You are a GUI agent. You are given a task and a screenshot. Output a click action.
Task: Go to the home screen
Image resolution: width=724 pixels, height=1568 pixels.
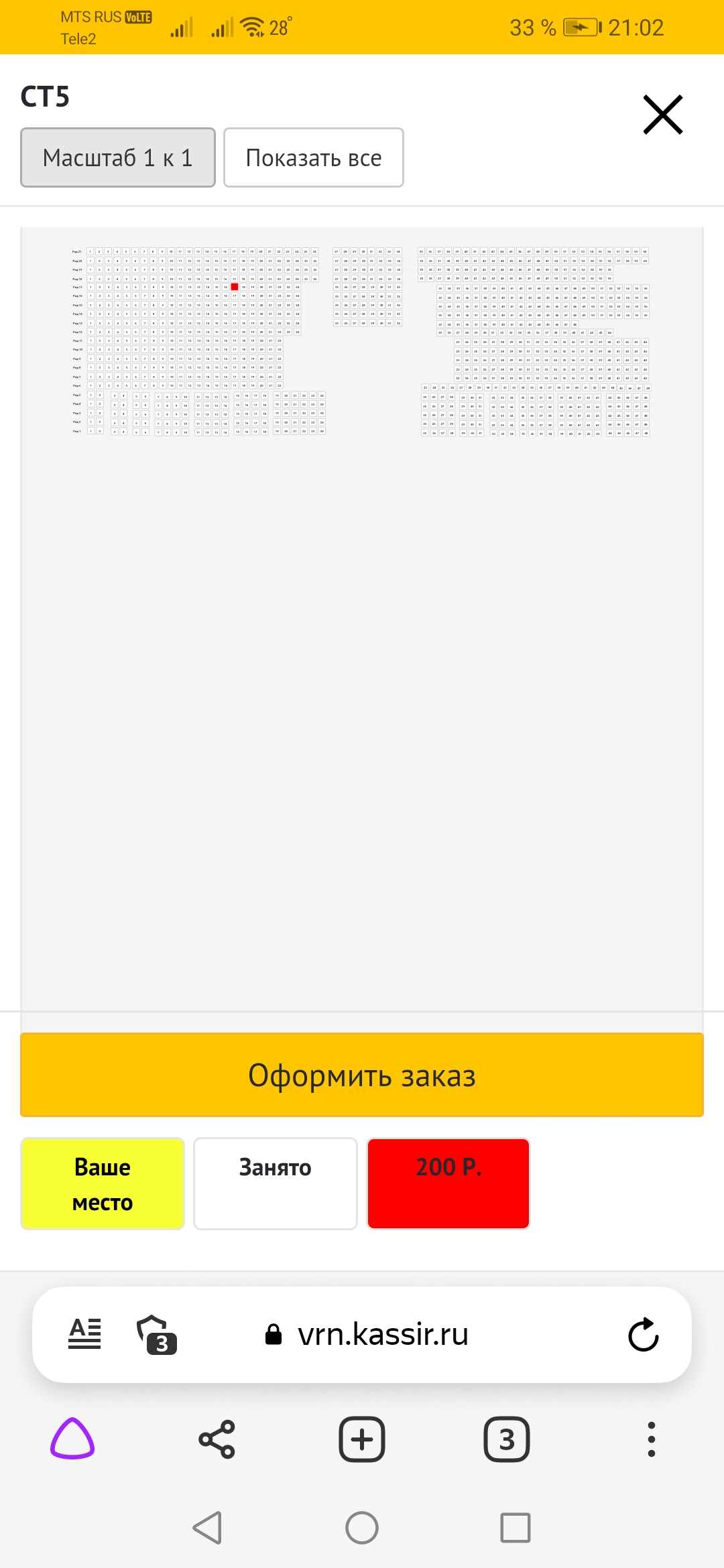click(362, 1528)
